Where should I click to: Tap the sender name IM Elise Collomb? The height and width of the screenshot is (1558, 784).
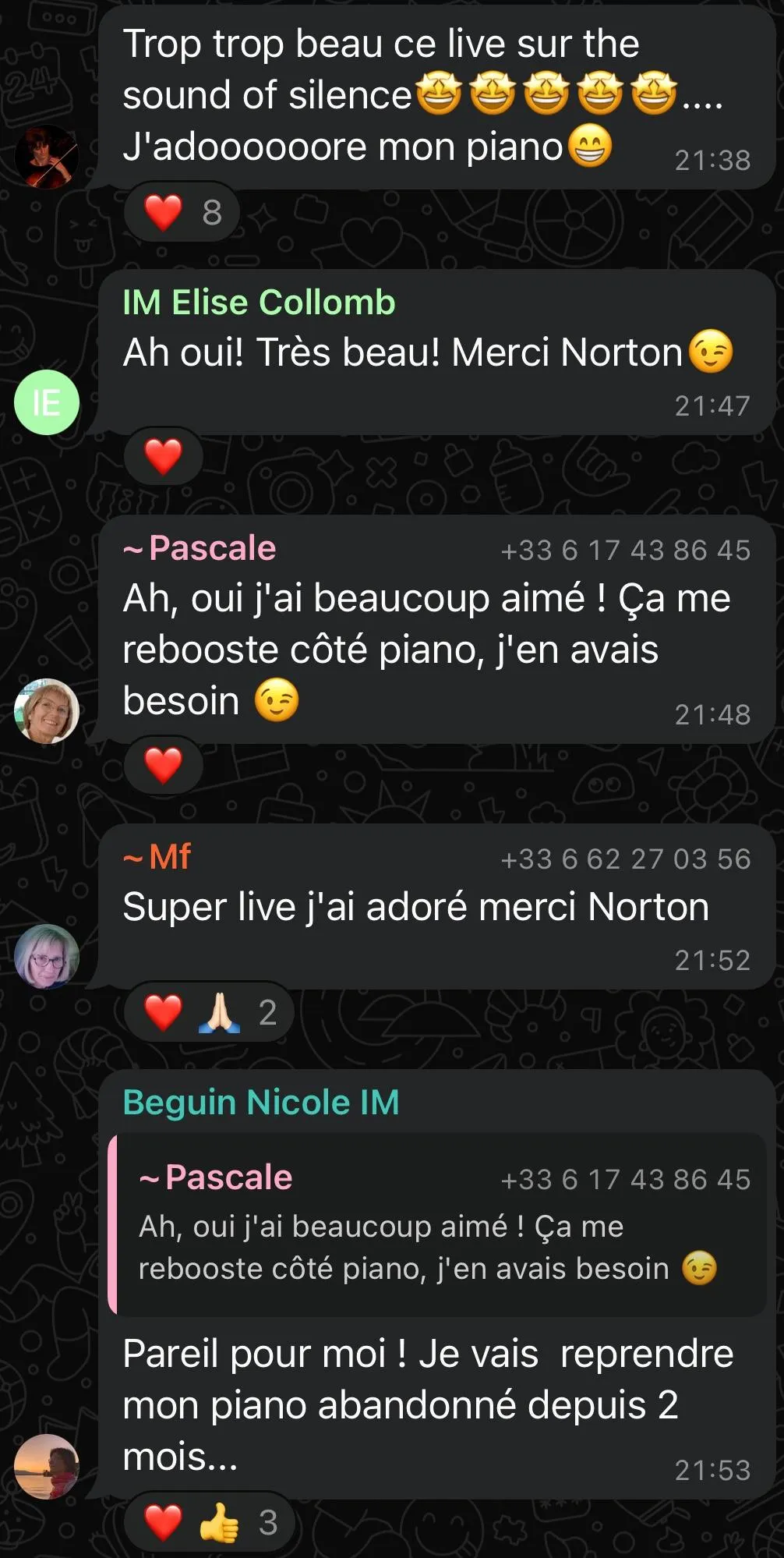[x=259, y=303]
